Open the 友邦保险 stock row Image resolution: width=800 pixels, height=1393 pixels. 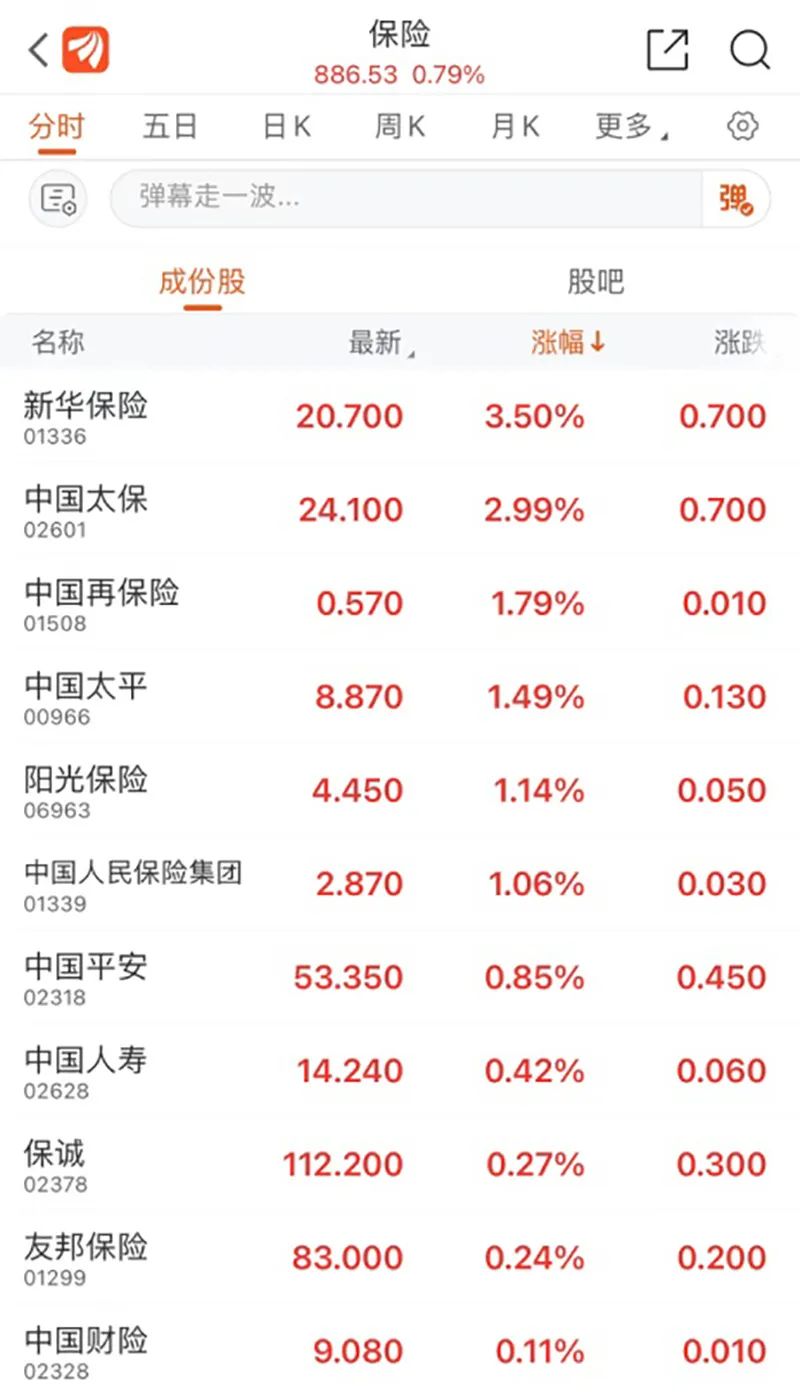[400, 1258]
